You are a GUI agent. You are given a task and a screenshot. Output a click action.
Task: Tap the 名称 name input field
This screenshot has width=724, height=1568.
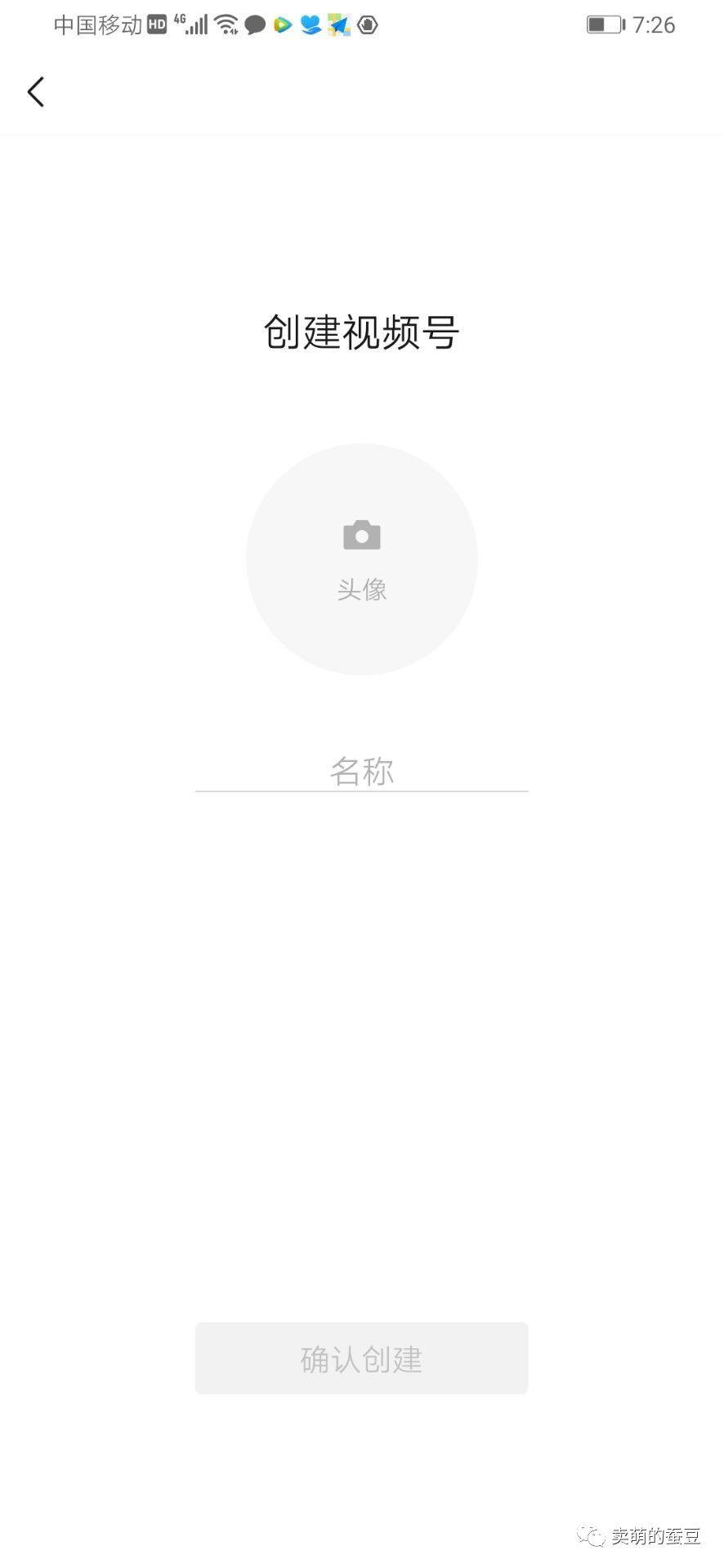tap(360, 769)
